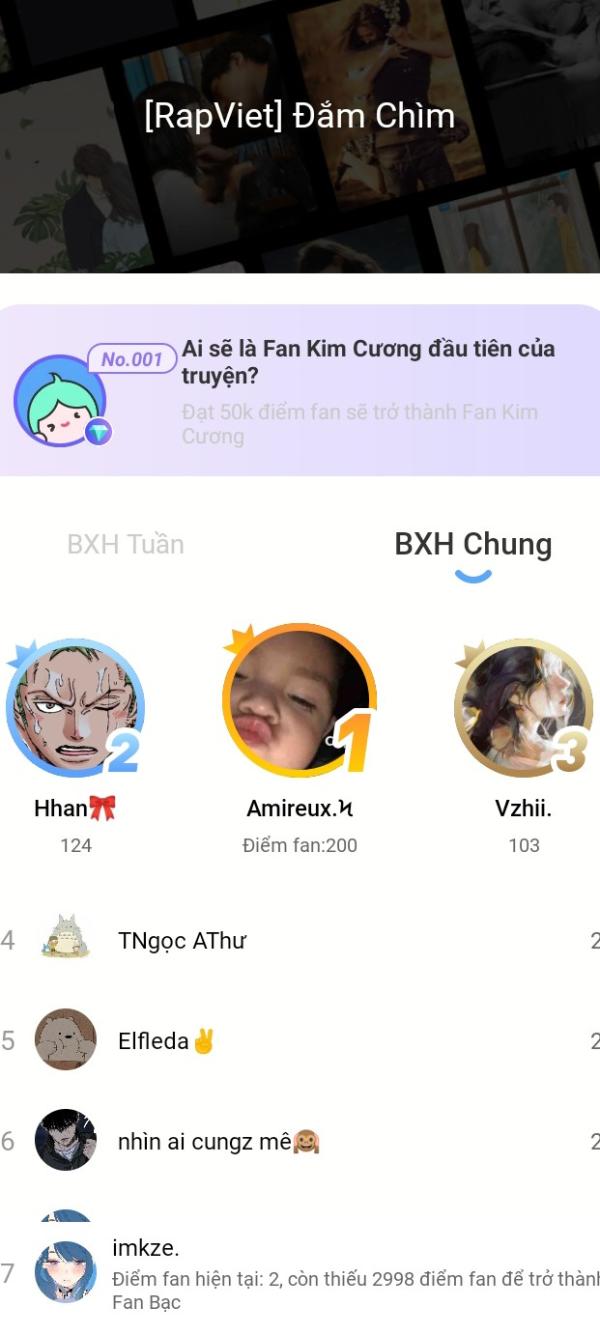
Task: Open imkze's fan points row
Action: tap(300, 1274)
